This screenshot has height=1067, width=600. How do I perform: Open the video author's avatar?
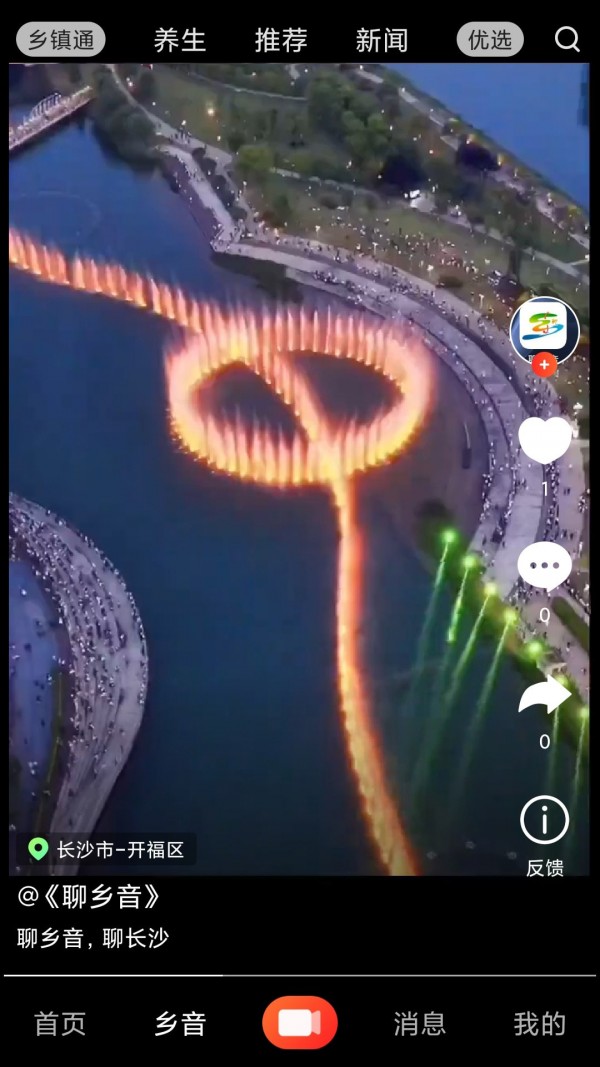pyautogui.click(x=544, y=329)
